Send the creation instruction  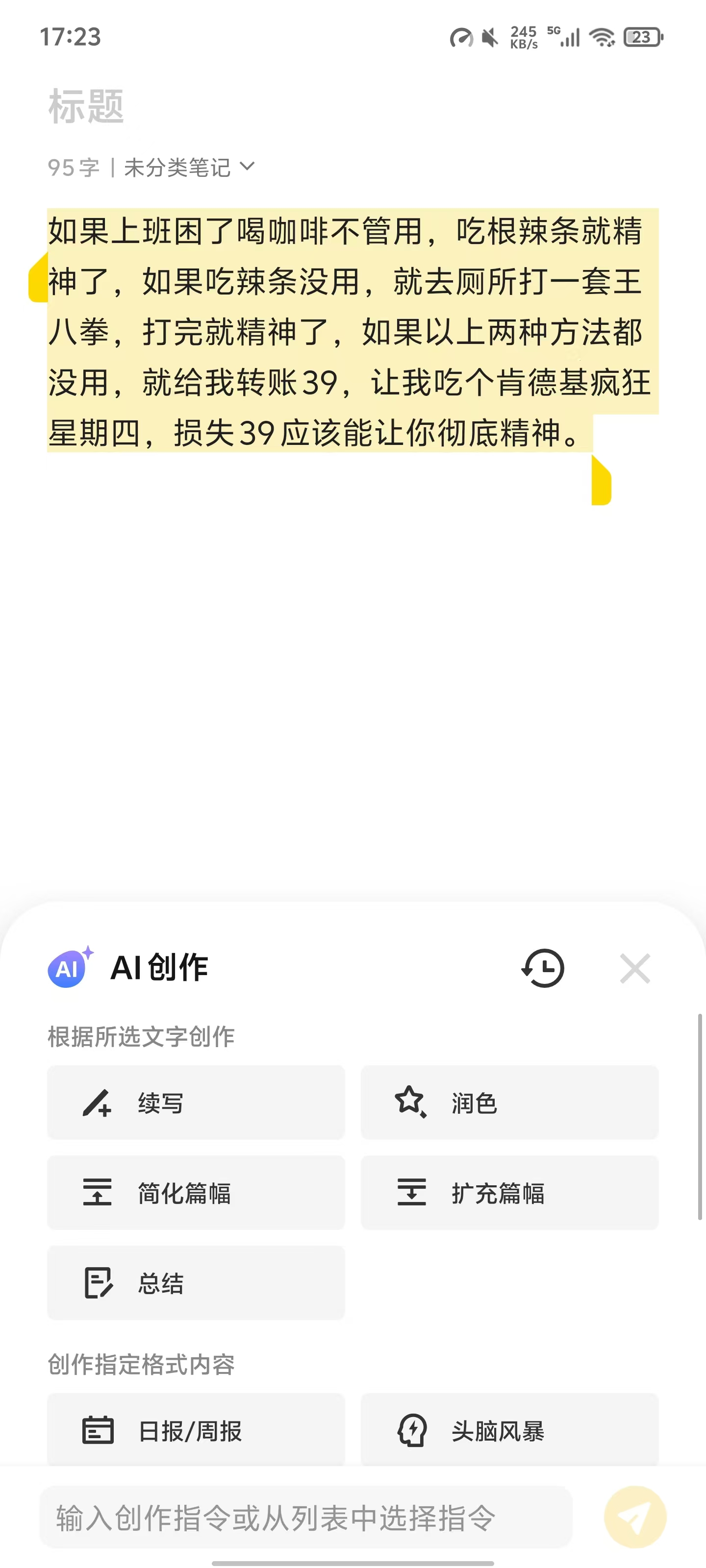tap(635, 1517)
